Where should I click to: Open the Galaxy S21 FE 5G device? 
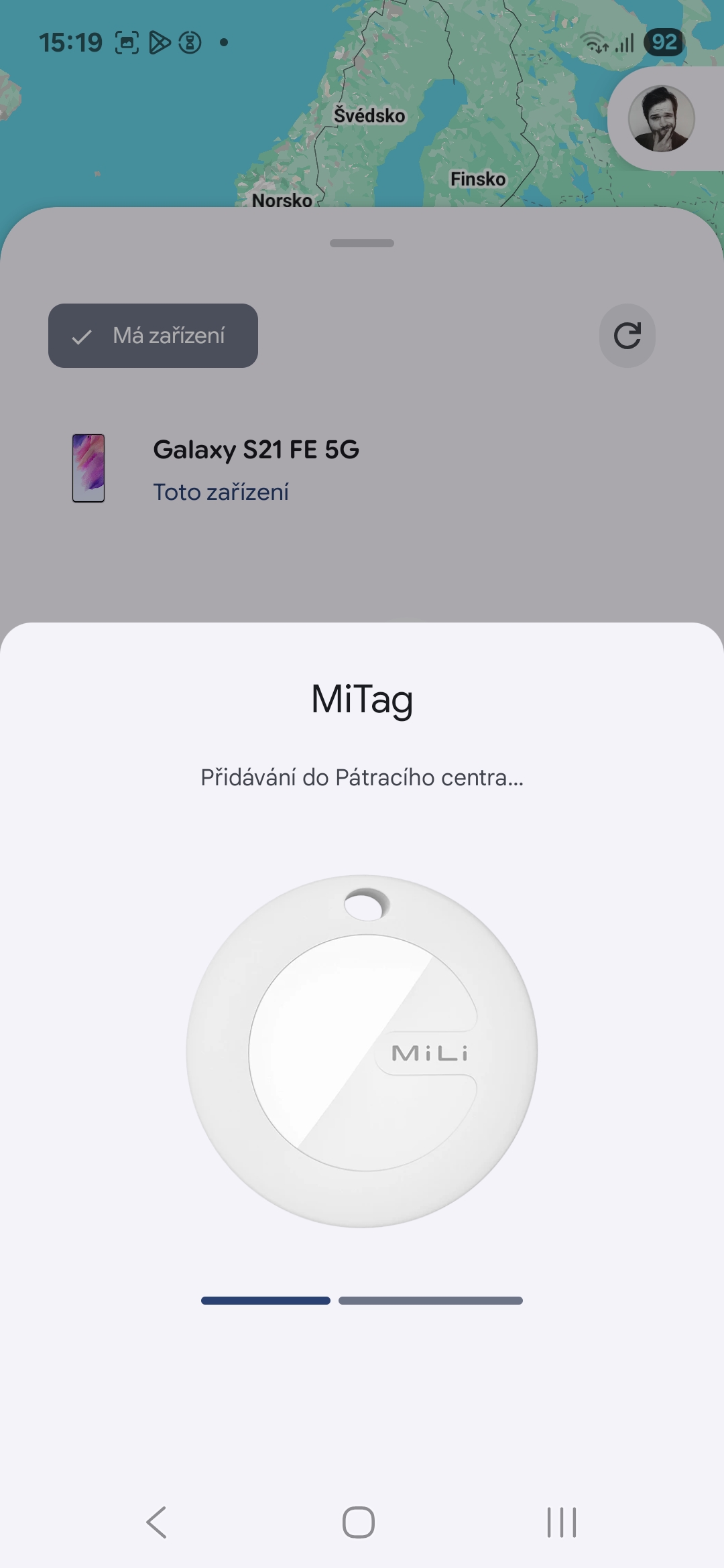tap(256, 469)
